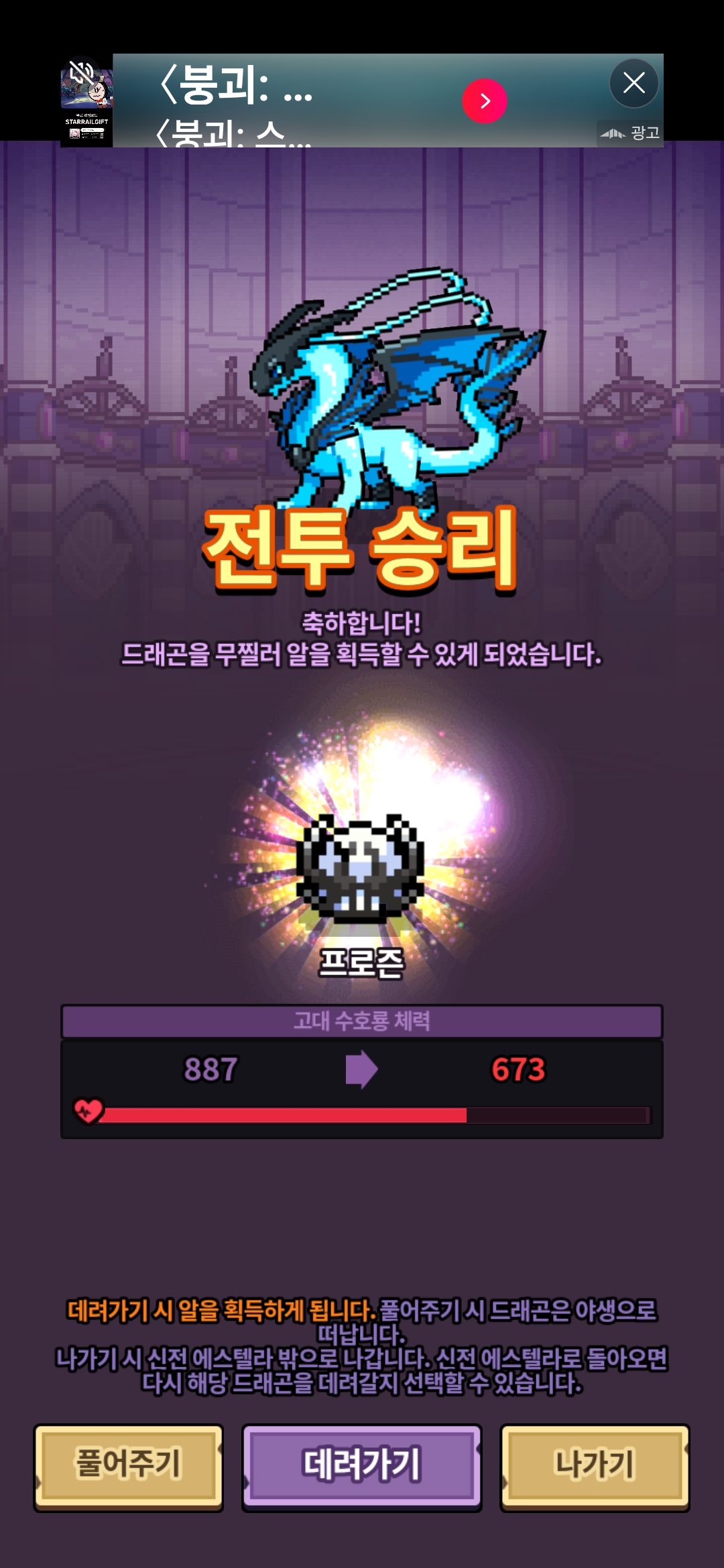This screenshot has height=1568, width=724.
Task: Open the ad via the red arrow
Action: 484,101
